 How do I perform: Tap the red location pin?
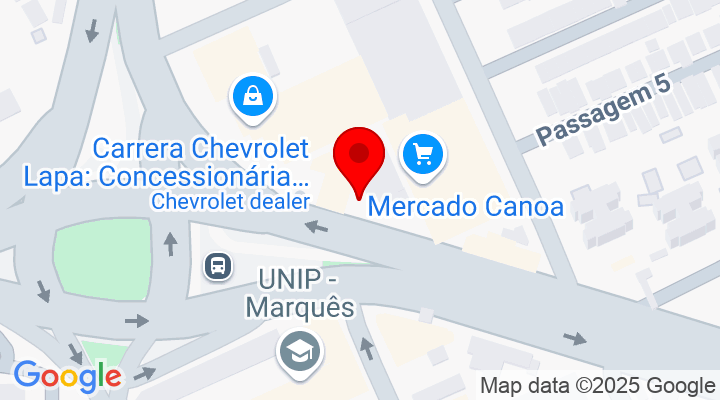coord(359,158)
